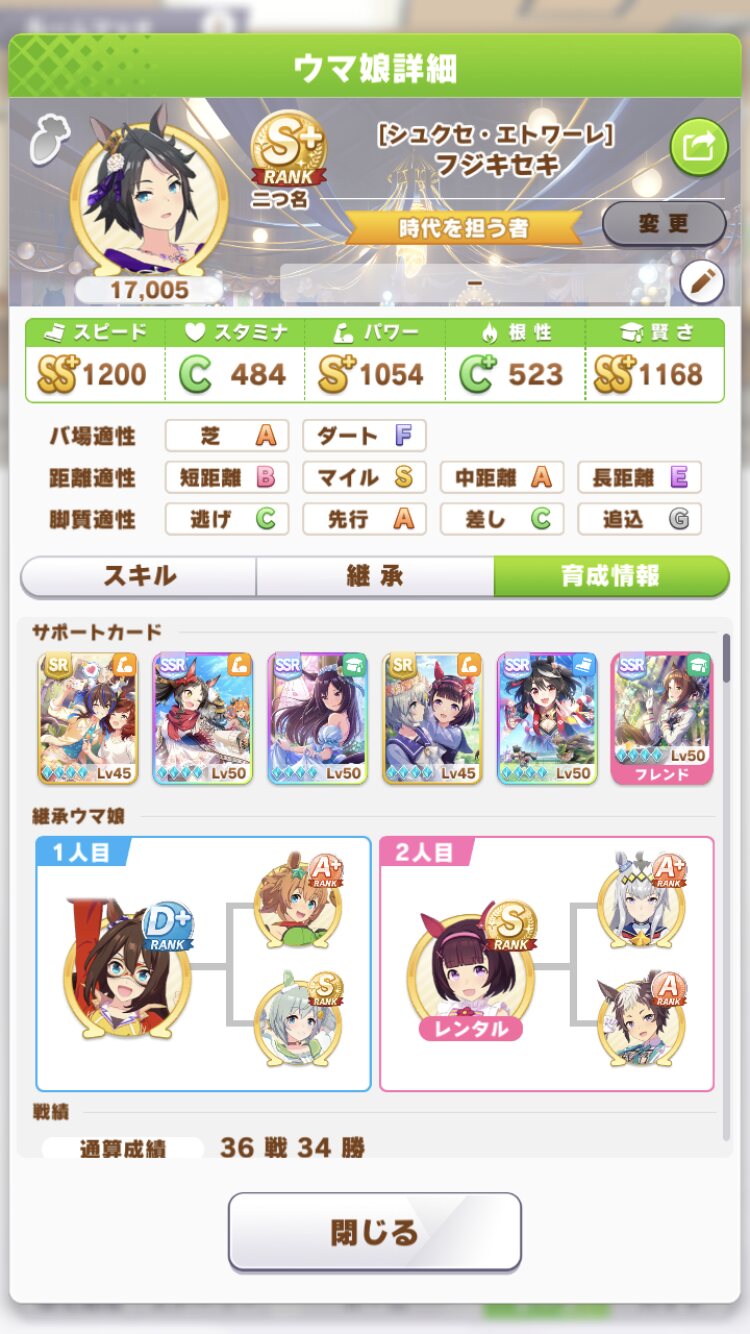Switch to the スキル tab
The height and width of the screenshot is (1334, 750).
[139, 576]
